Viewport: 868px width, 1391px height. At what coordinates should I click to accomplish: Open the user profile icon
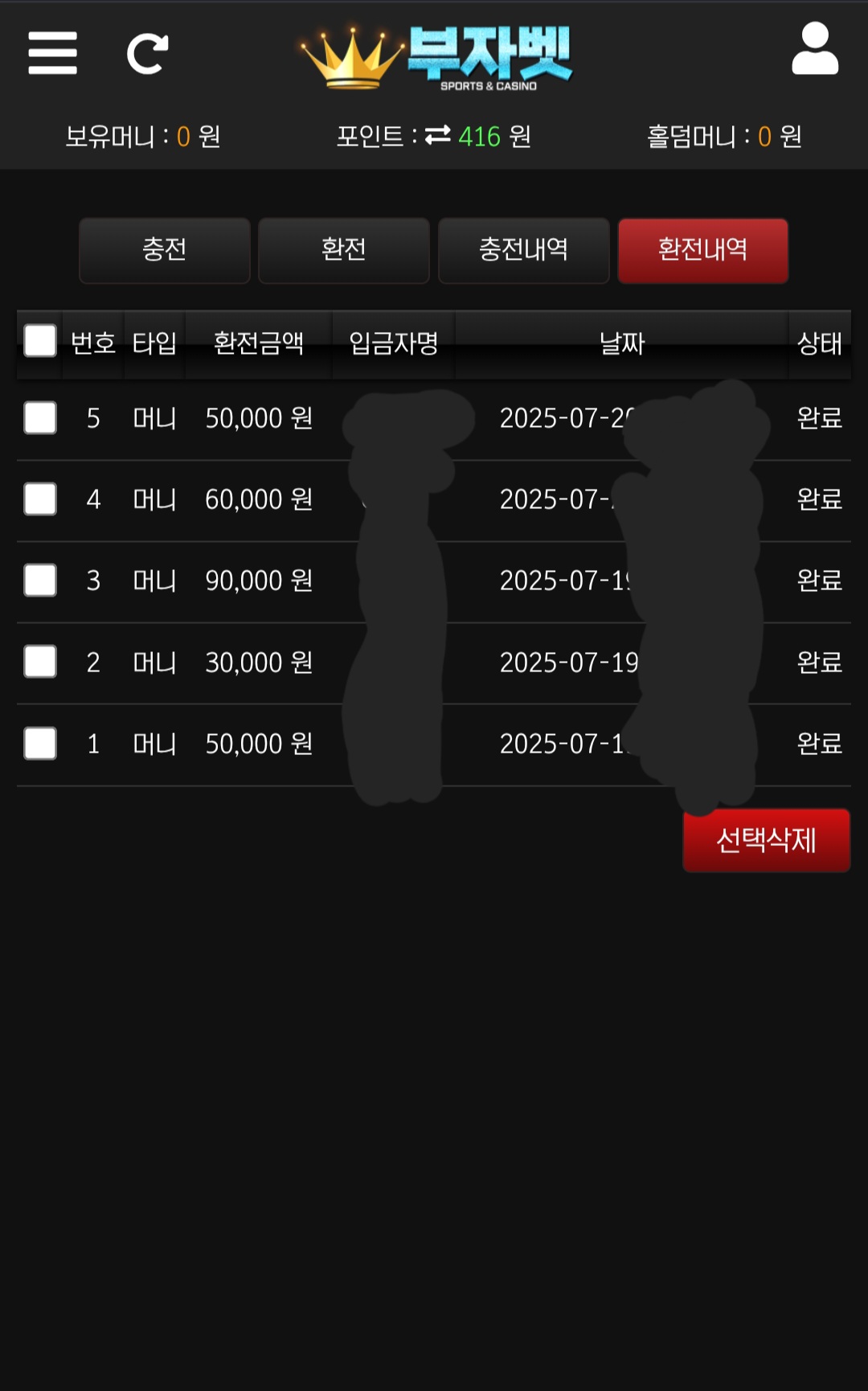(x=815, y=48)
